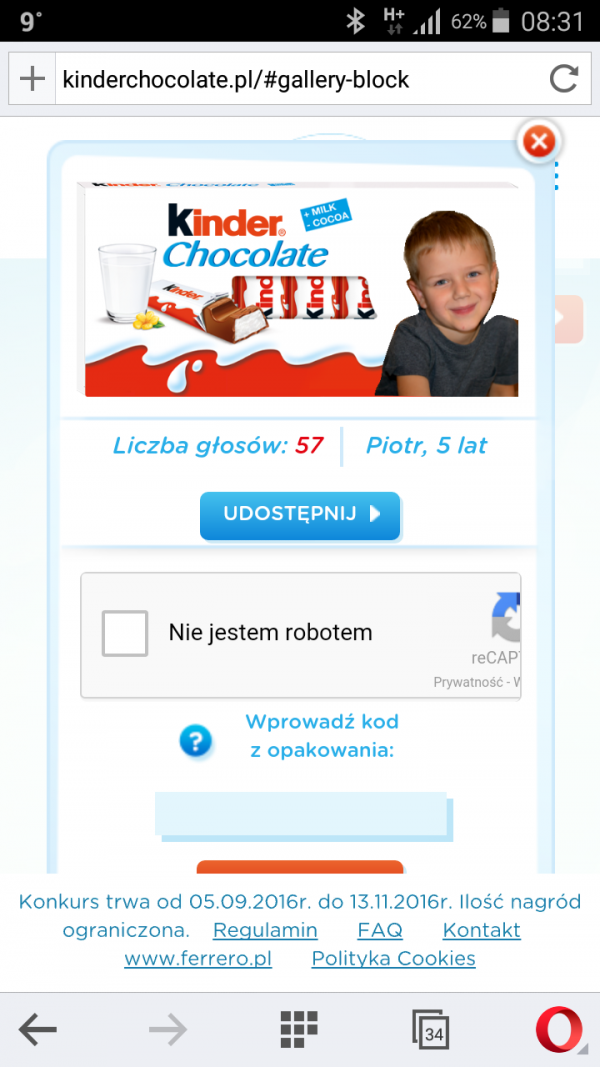The width and height of the screenshot is (600, 1067).
Task: Tap the plus icon beside the address
Action: coord(33,79)
